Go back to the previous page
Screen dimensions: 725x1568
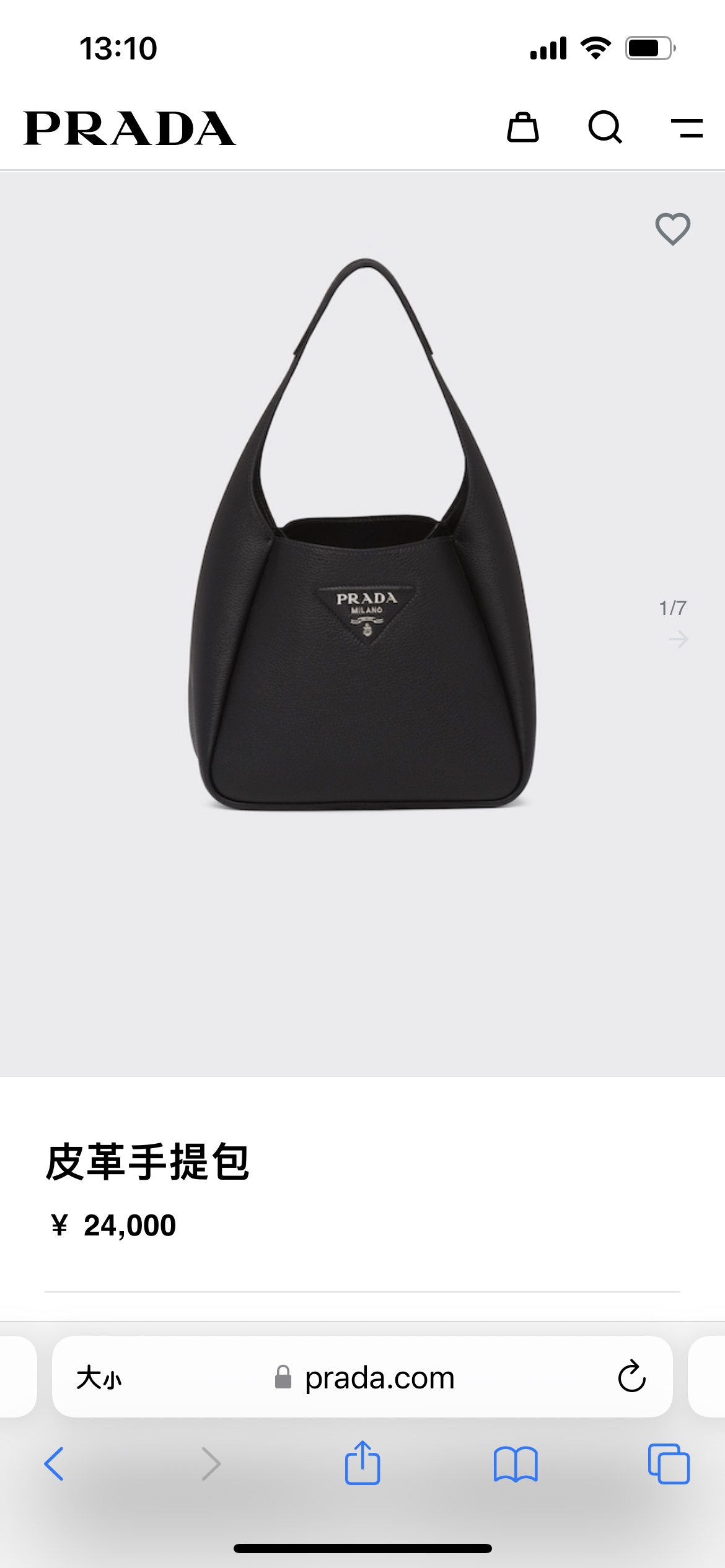click(x=55, y=1464)
